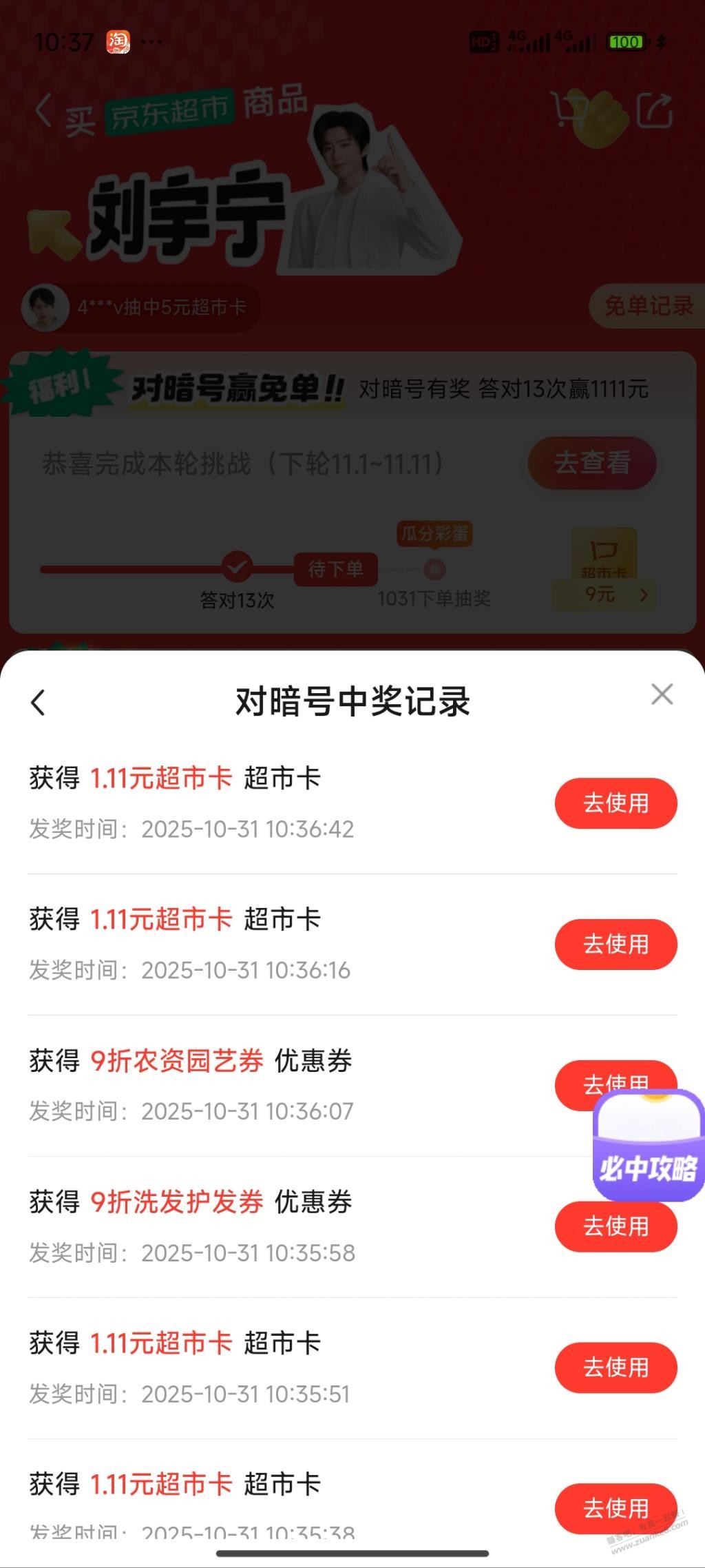
Task: Use the 超市卡 awarded at 10:36:16
Action: [615, 945]
